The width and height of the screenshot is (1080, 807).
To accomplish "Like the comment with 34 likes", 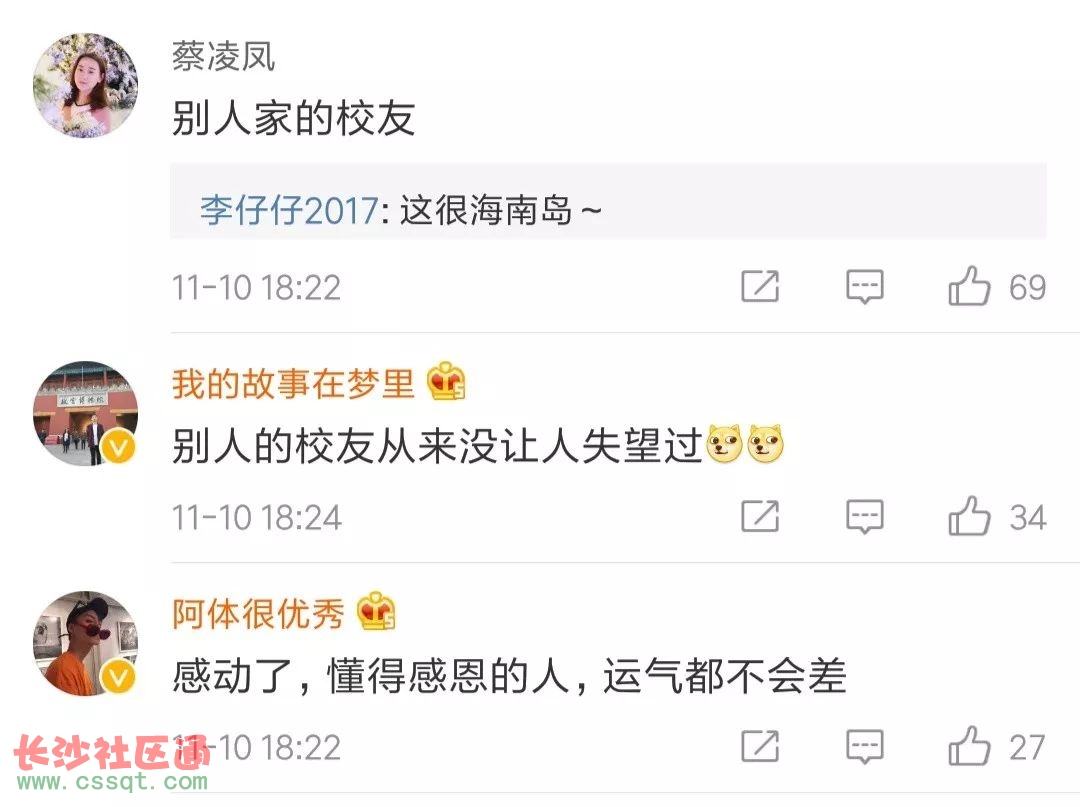I will coord(969,517).
